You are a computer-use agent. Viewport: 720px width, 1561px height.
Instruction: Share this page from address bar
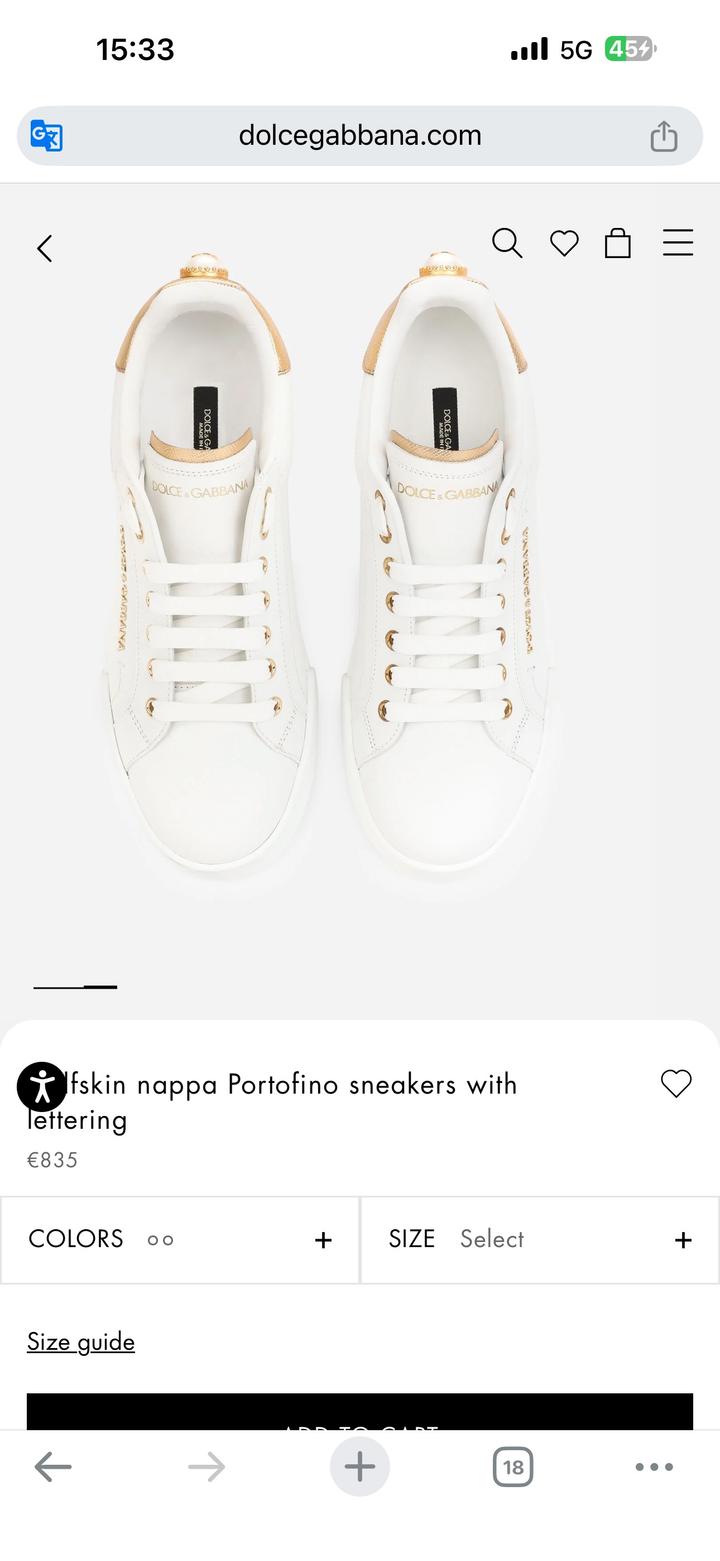664,136
